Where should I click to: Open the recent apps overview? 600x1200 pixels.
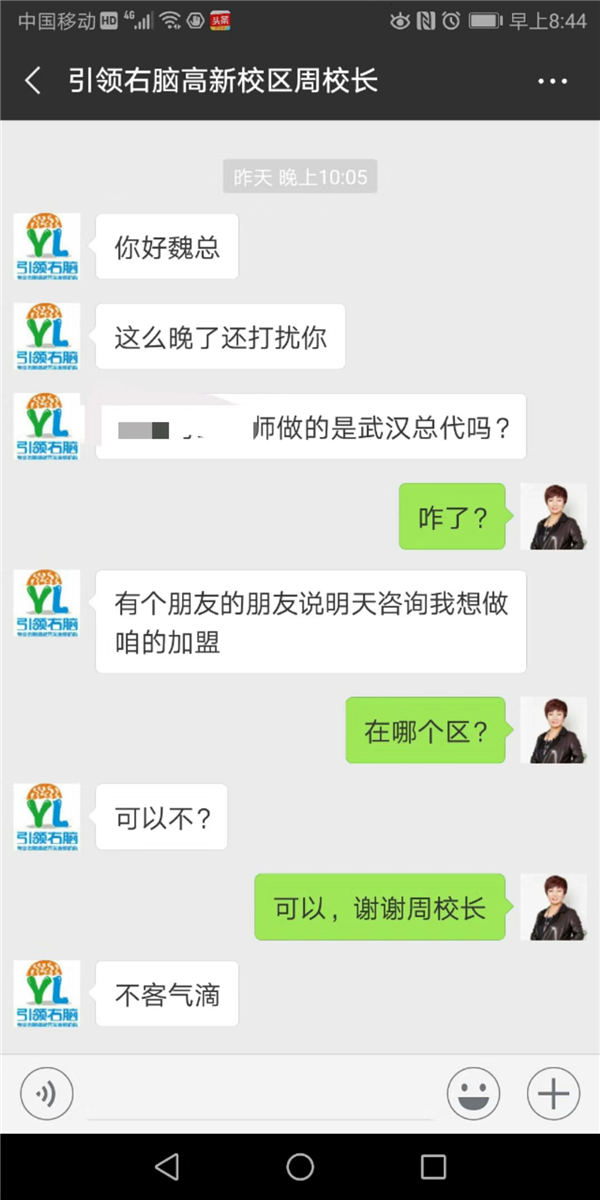coord(433,1166)
